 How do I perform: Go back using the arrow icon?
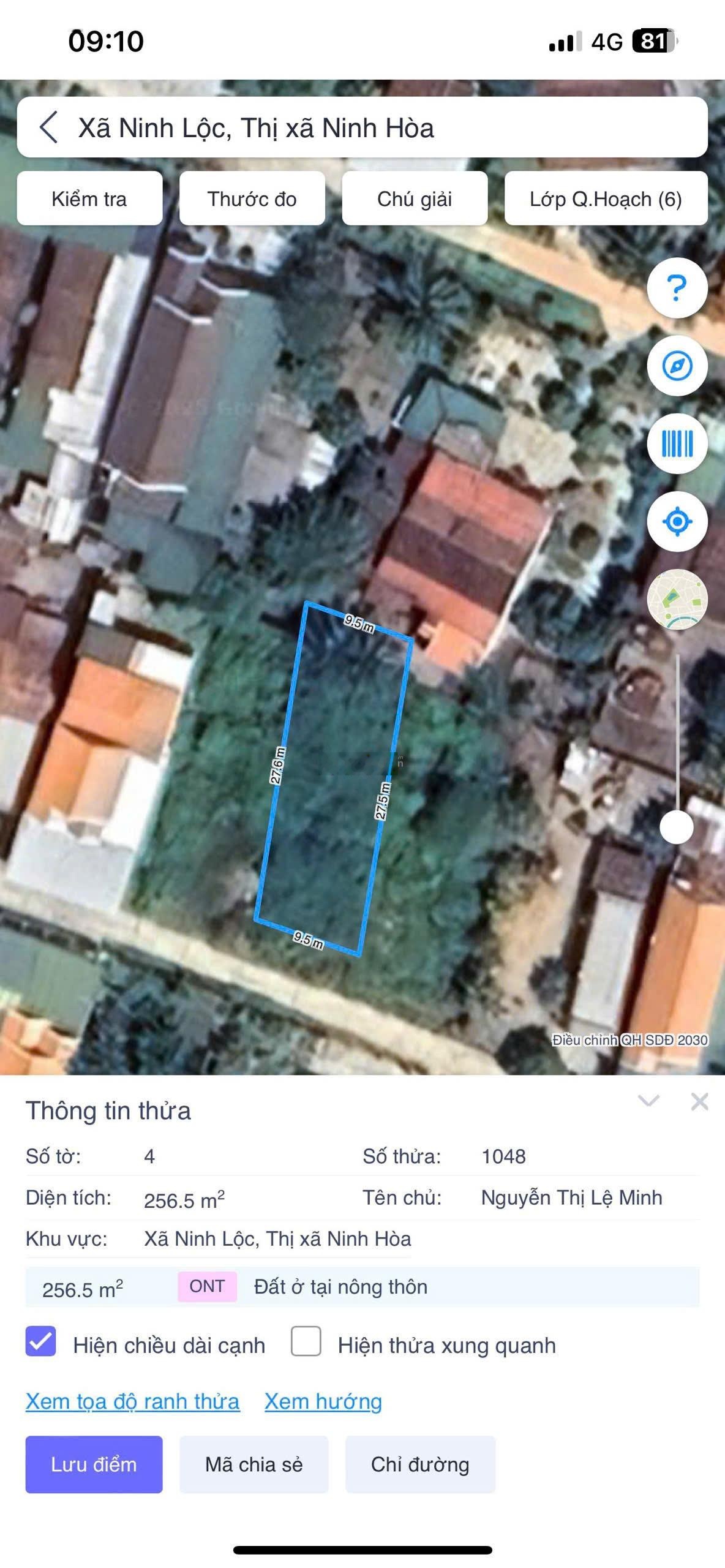49,127
